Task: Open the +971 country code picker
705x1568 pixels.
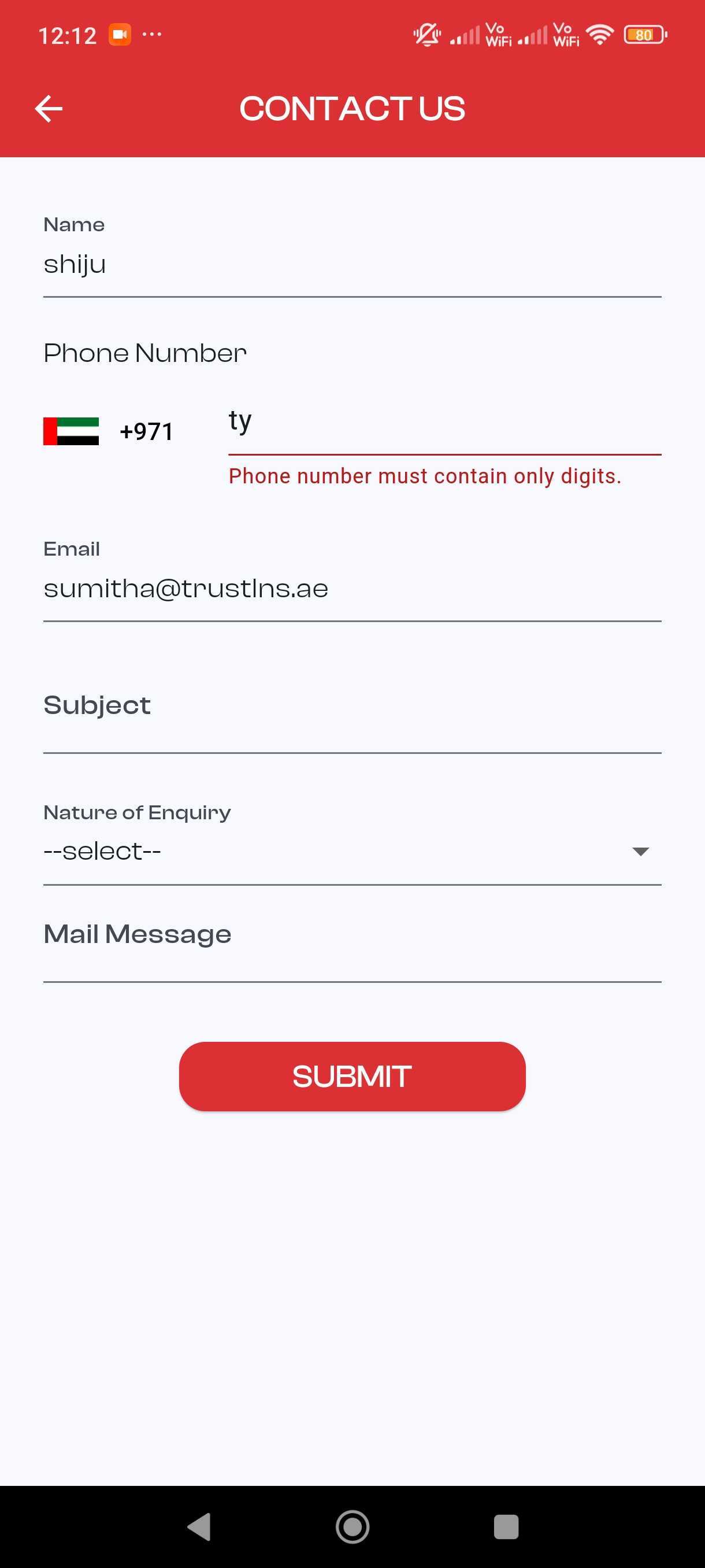Action: [x=109, y=431]
